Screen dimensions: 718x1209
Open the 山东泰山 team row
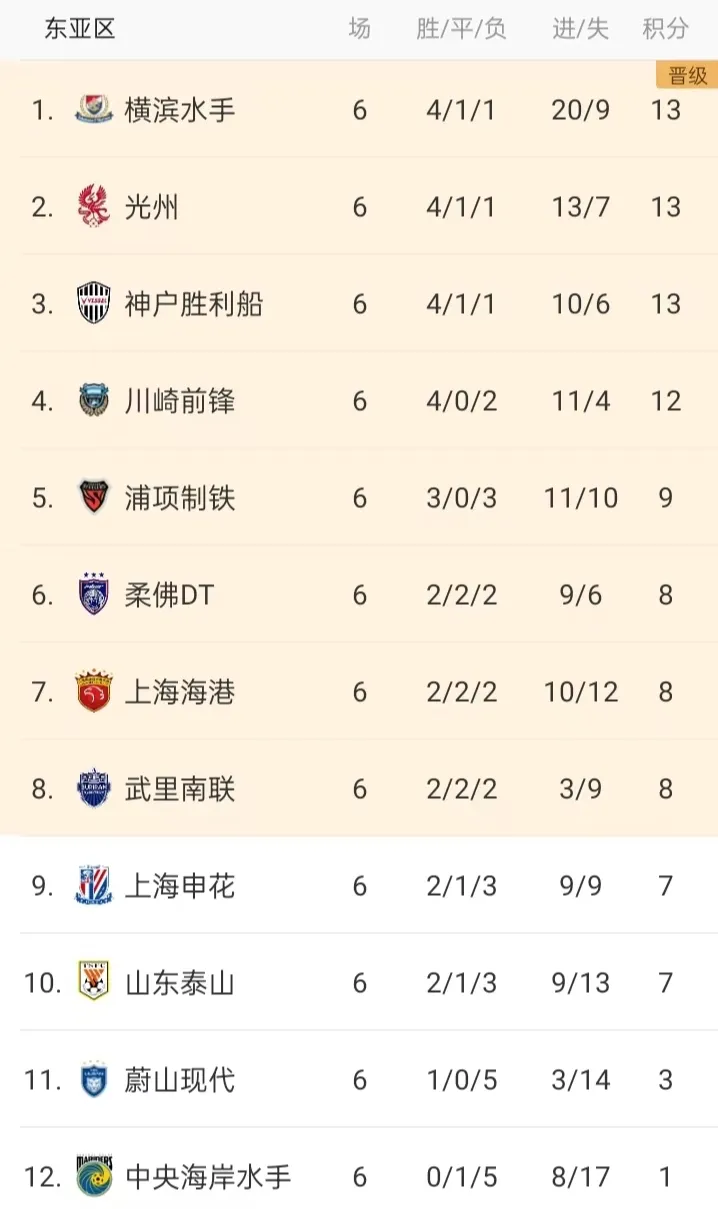click(x=359, y=982)
